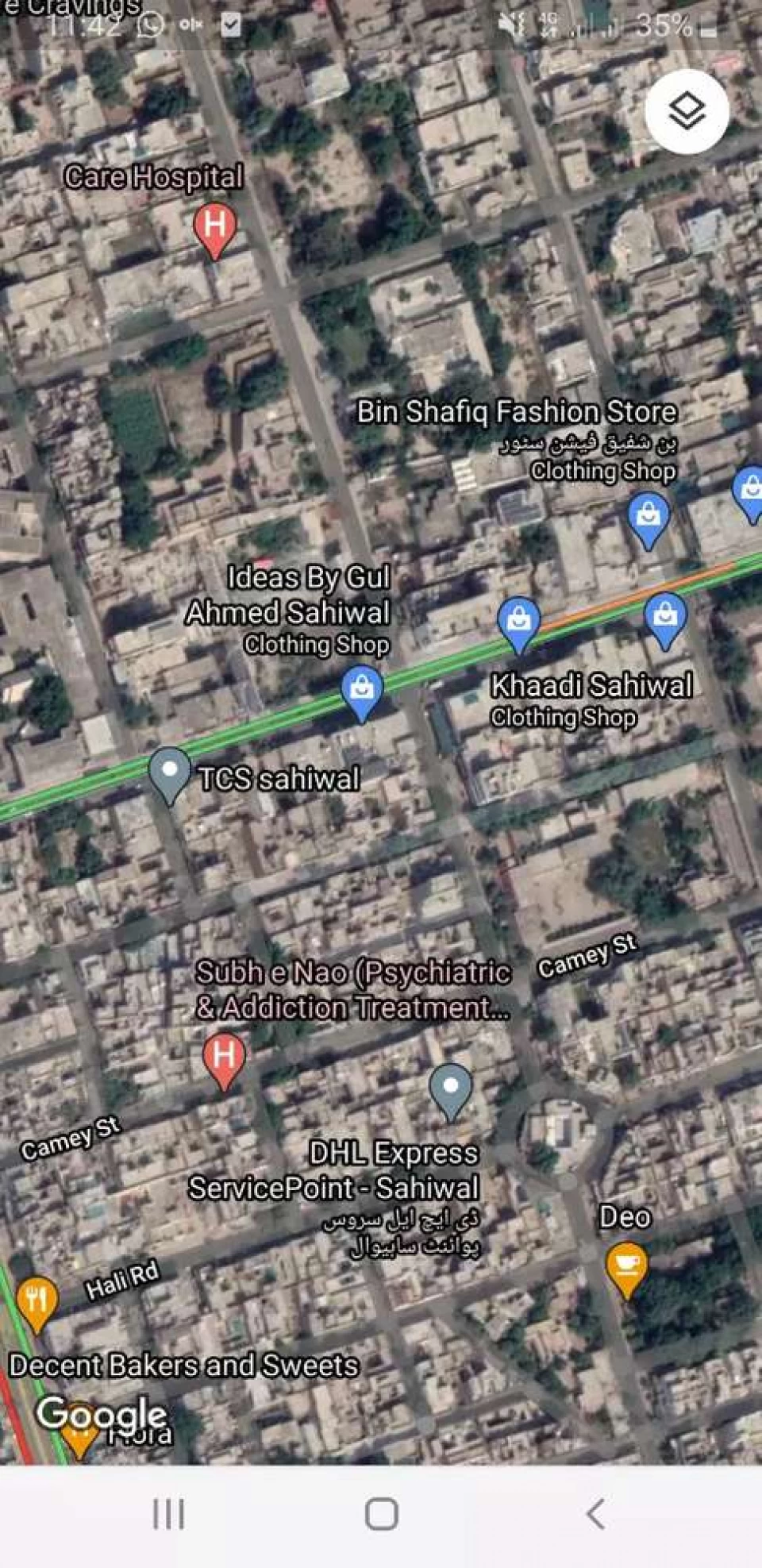Select the Care Hospital pin
762x1568 pixels.
pos(214,227)
